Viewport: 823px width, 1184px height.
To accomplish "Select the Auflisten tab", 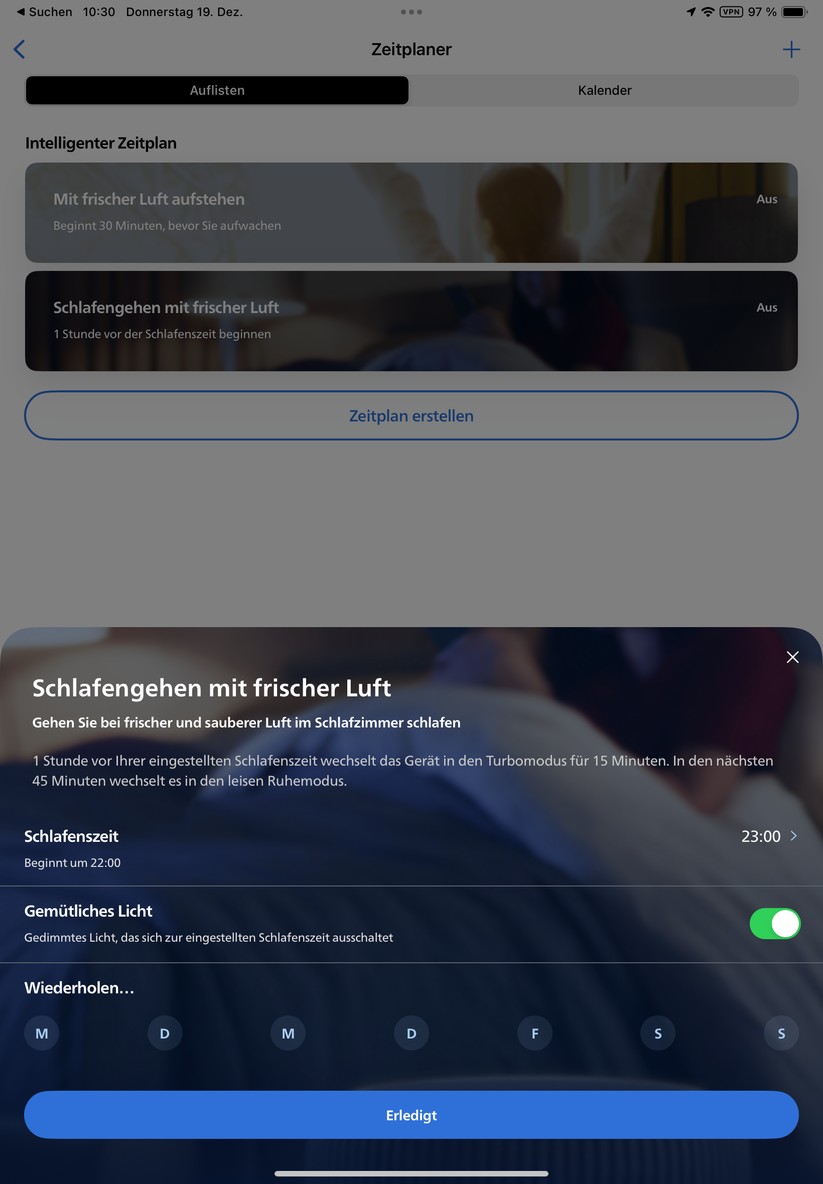I will [216, 90].
